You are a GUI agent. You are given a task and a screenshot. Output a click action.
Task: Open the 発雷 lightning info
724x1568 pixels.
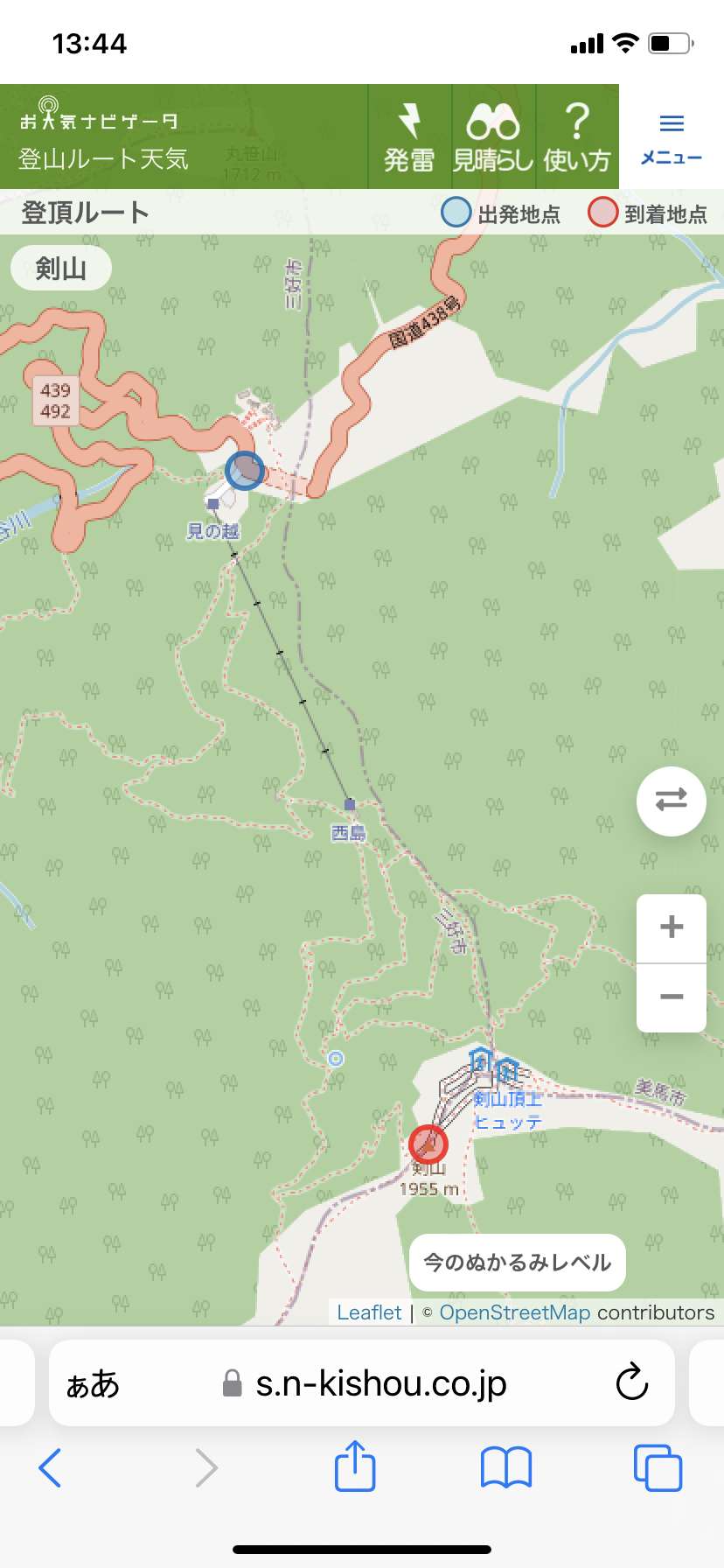(409, 136)
